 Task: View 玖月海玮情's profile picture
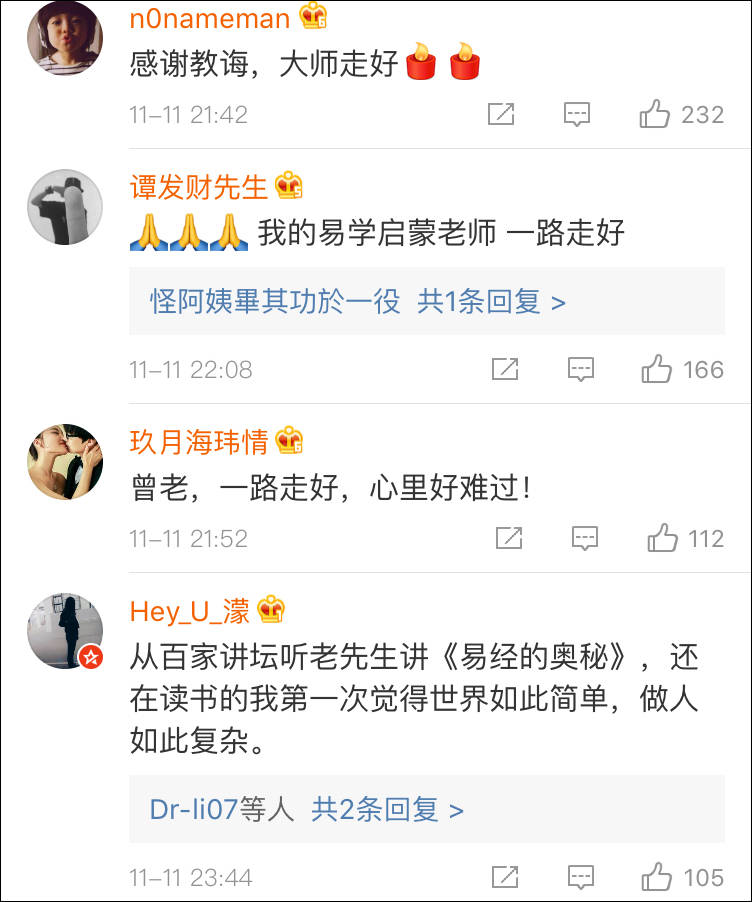click(65, 461)
